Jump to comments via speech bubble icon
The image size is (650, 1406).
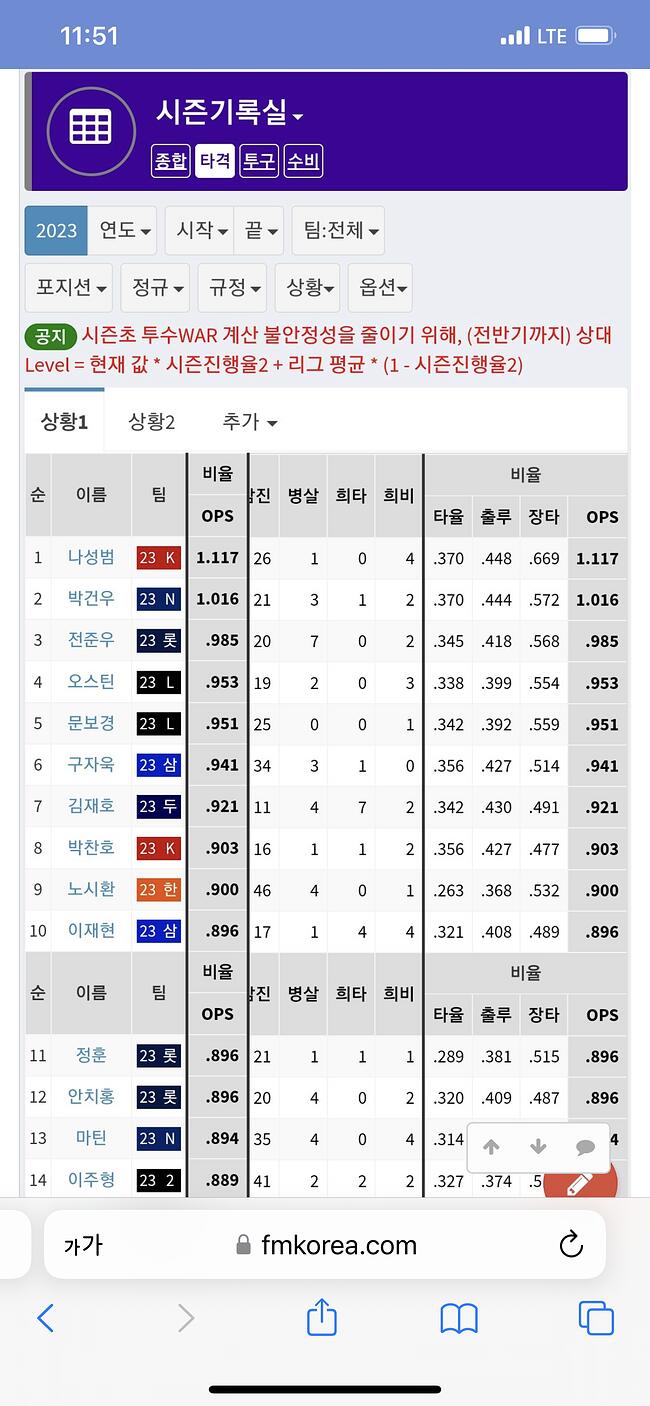[585, 1148]
